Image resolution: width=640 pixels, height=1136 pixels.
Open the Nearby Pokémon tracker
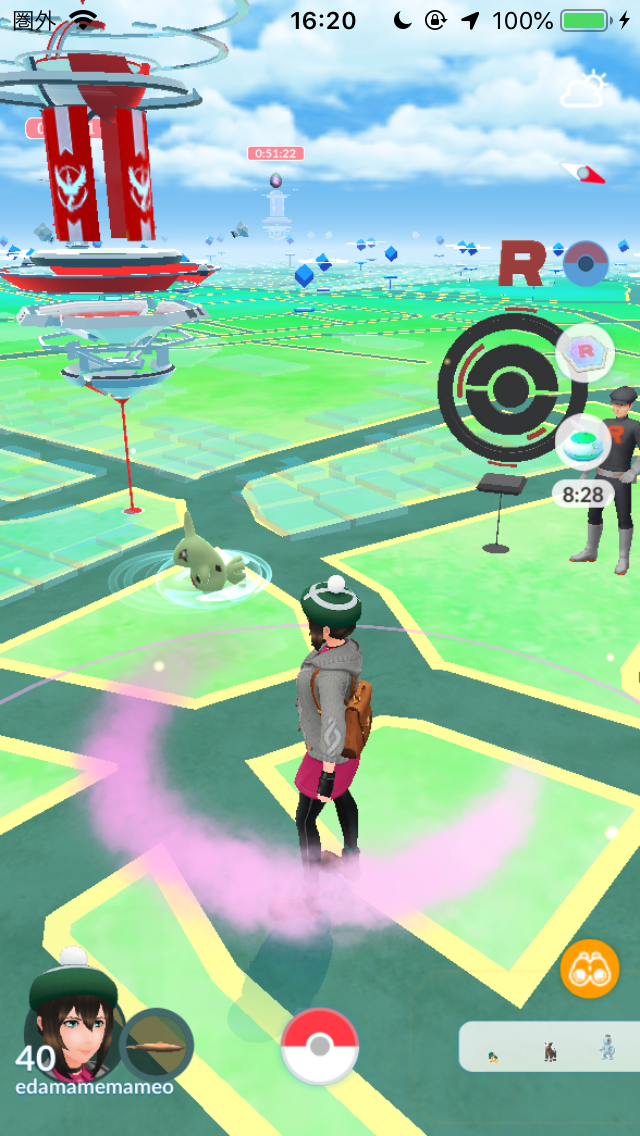[550, 1048]
